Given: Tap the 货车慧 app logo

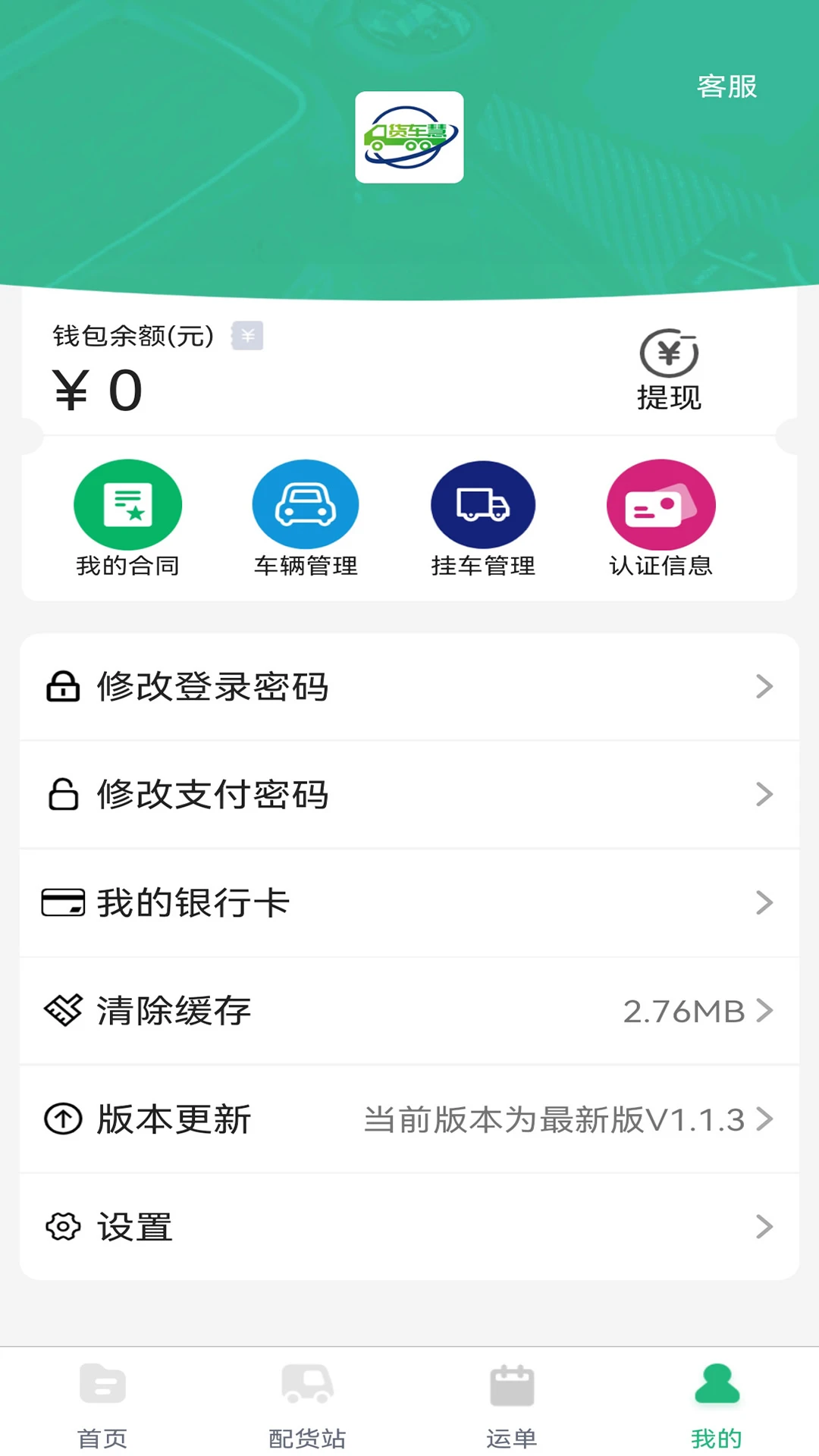Looking at the screenshot, I should pos(409,138).
